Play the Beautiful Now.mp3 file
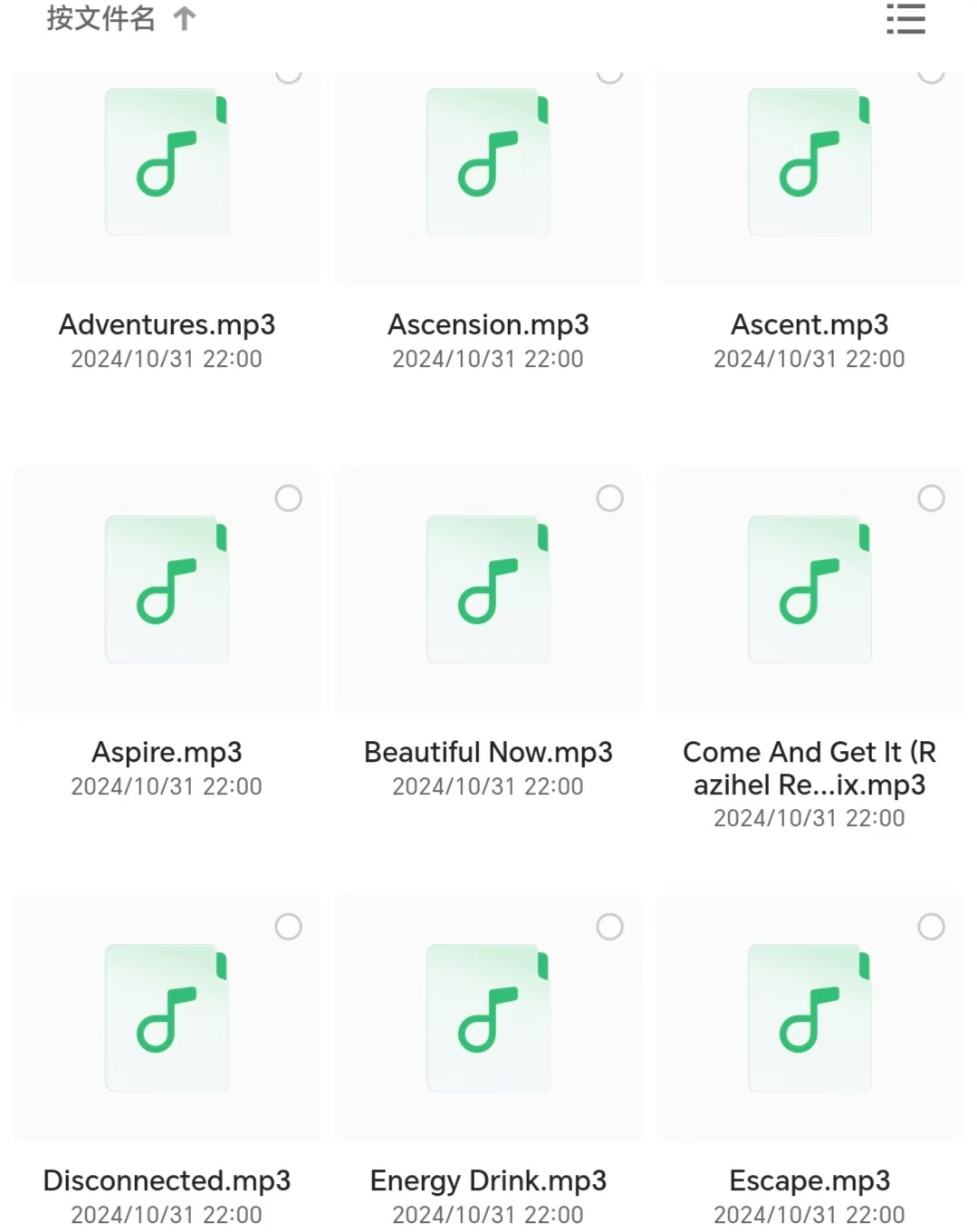This screenshot has height=1232, width=977. [488, 591]
